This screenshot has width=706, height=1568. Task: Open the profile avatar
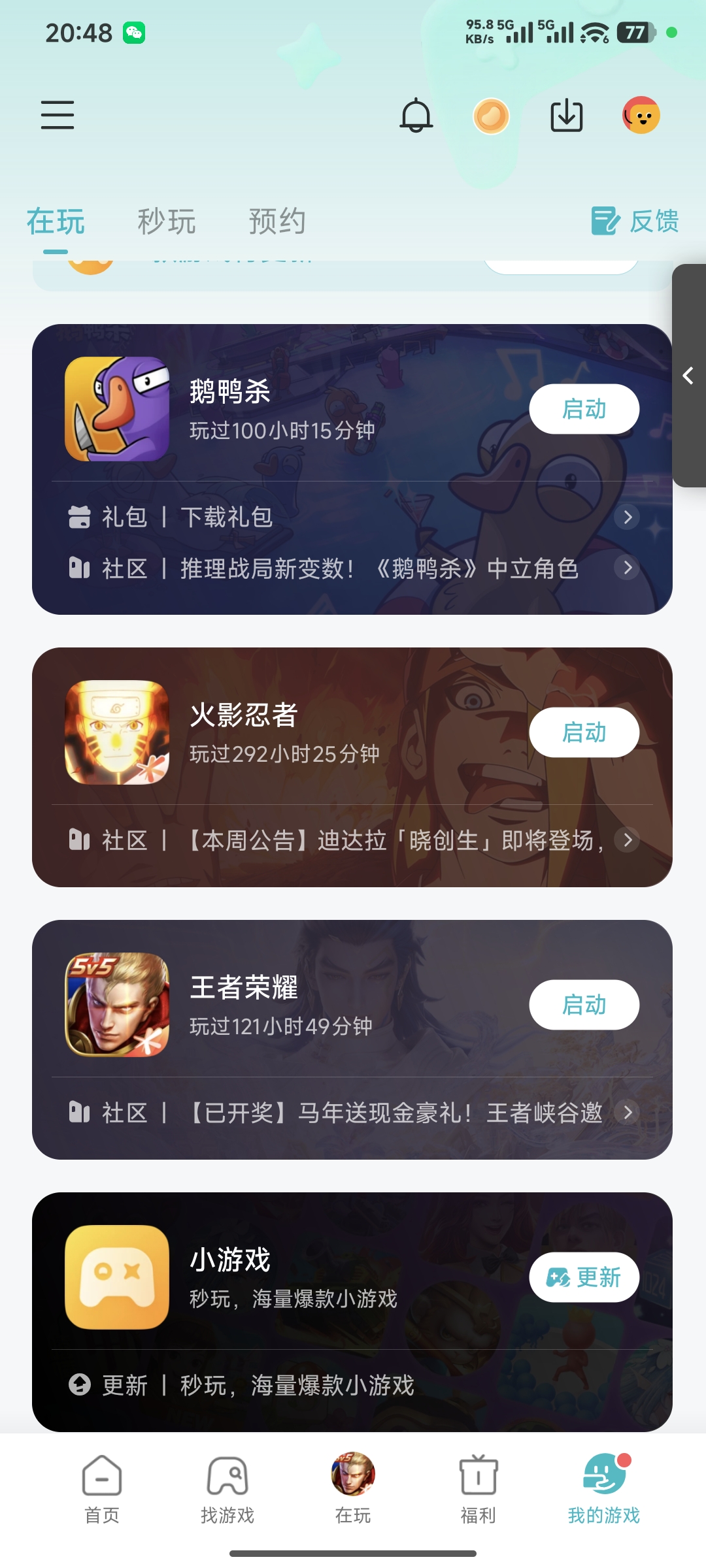(641, 116)
